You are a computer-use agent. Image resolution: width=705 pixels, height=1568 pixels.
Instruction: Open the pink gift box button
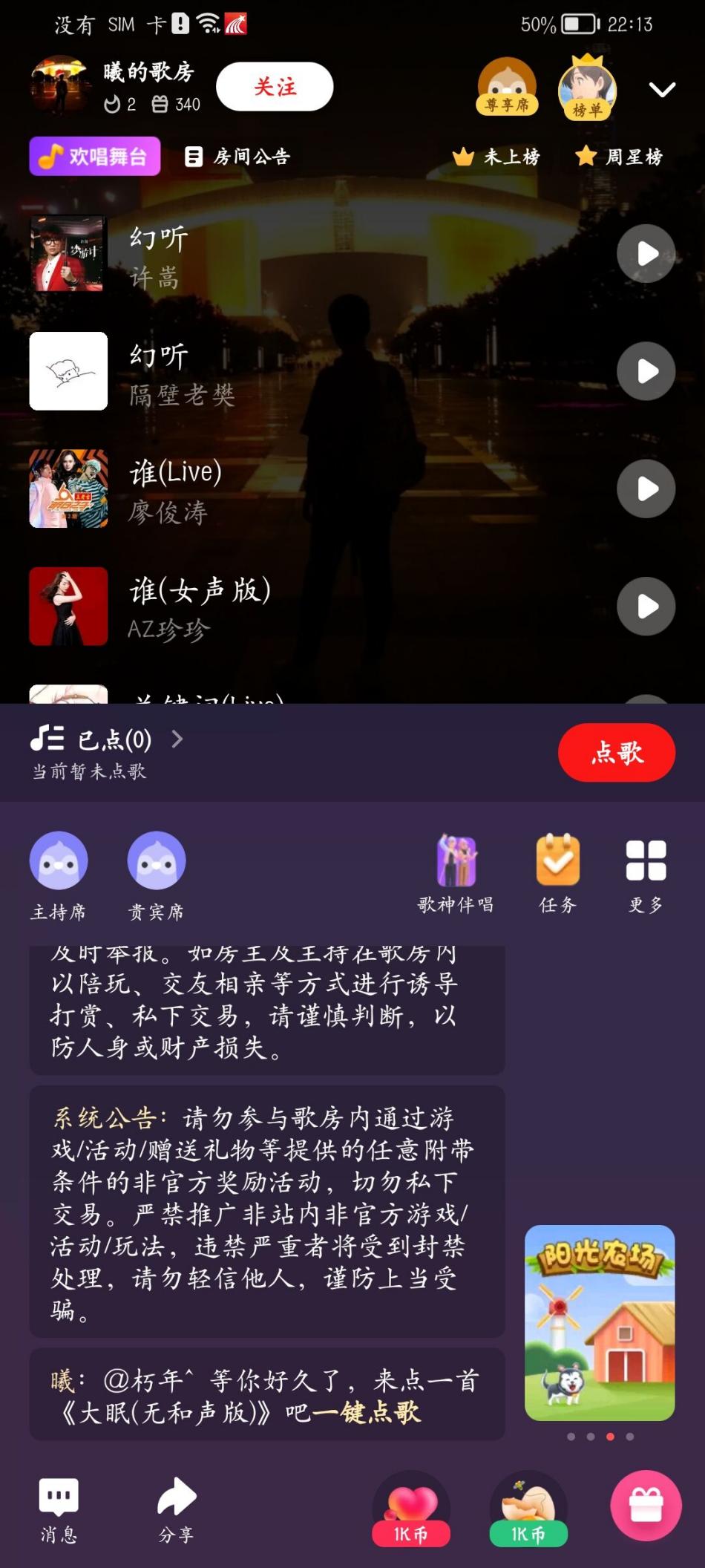tap(646, 1506)
